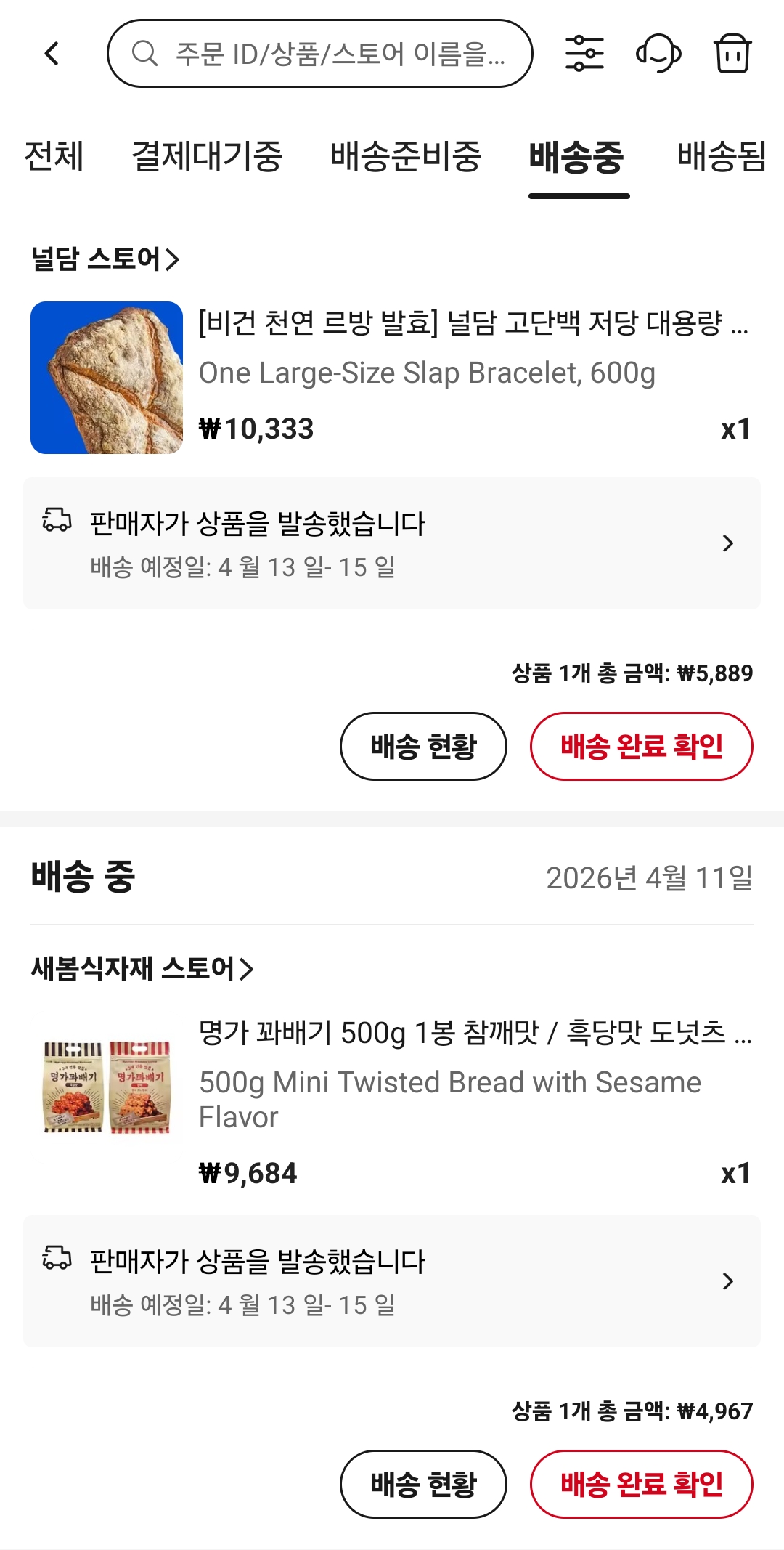The image size is (784, 1550).
Task: Tap the order search field
Action: [x=319, y=54]
